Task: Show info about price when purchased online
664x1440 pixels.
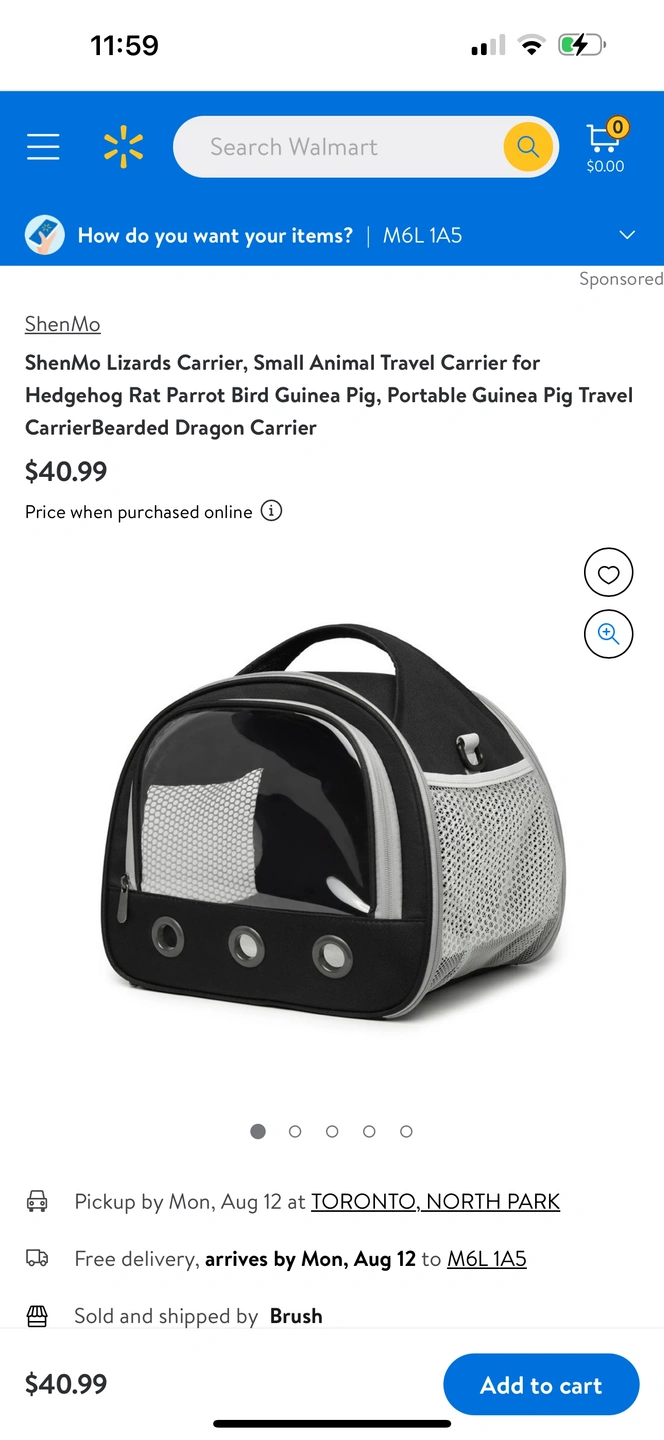Action: click(271, 511)
